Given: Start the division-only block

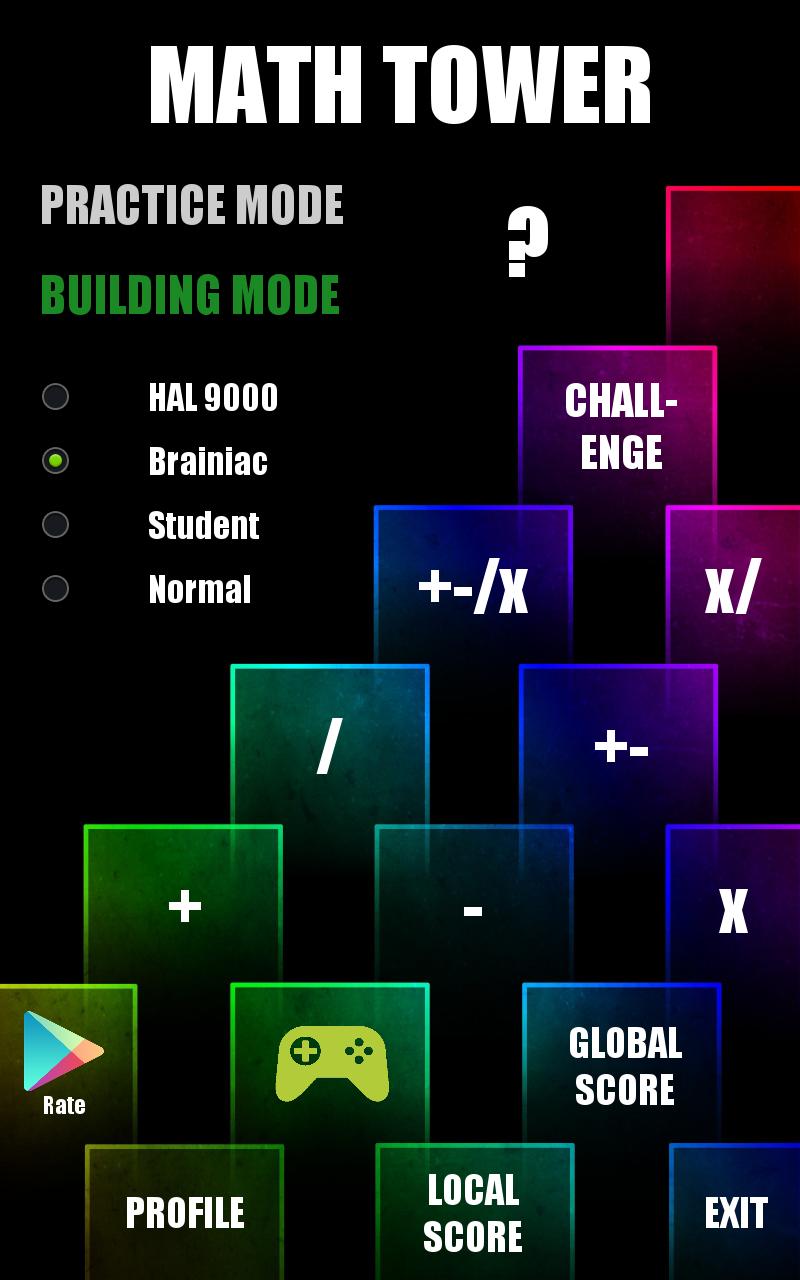Looking at the screenshot, I should pos(329,747).
